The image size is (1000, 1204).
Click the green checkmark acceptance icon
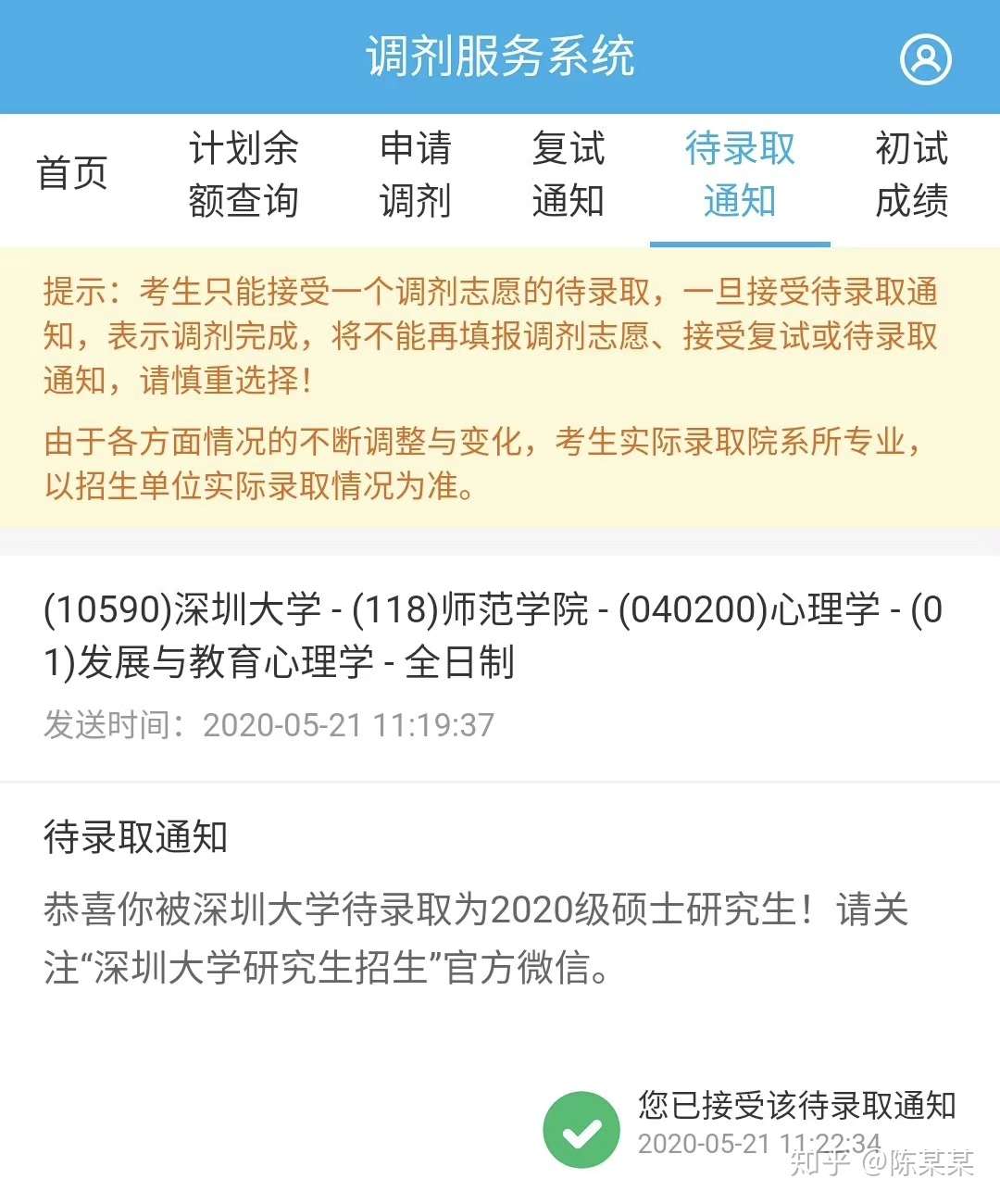coord(581,1128)
